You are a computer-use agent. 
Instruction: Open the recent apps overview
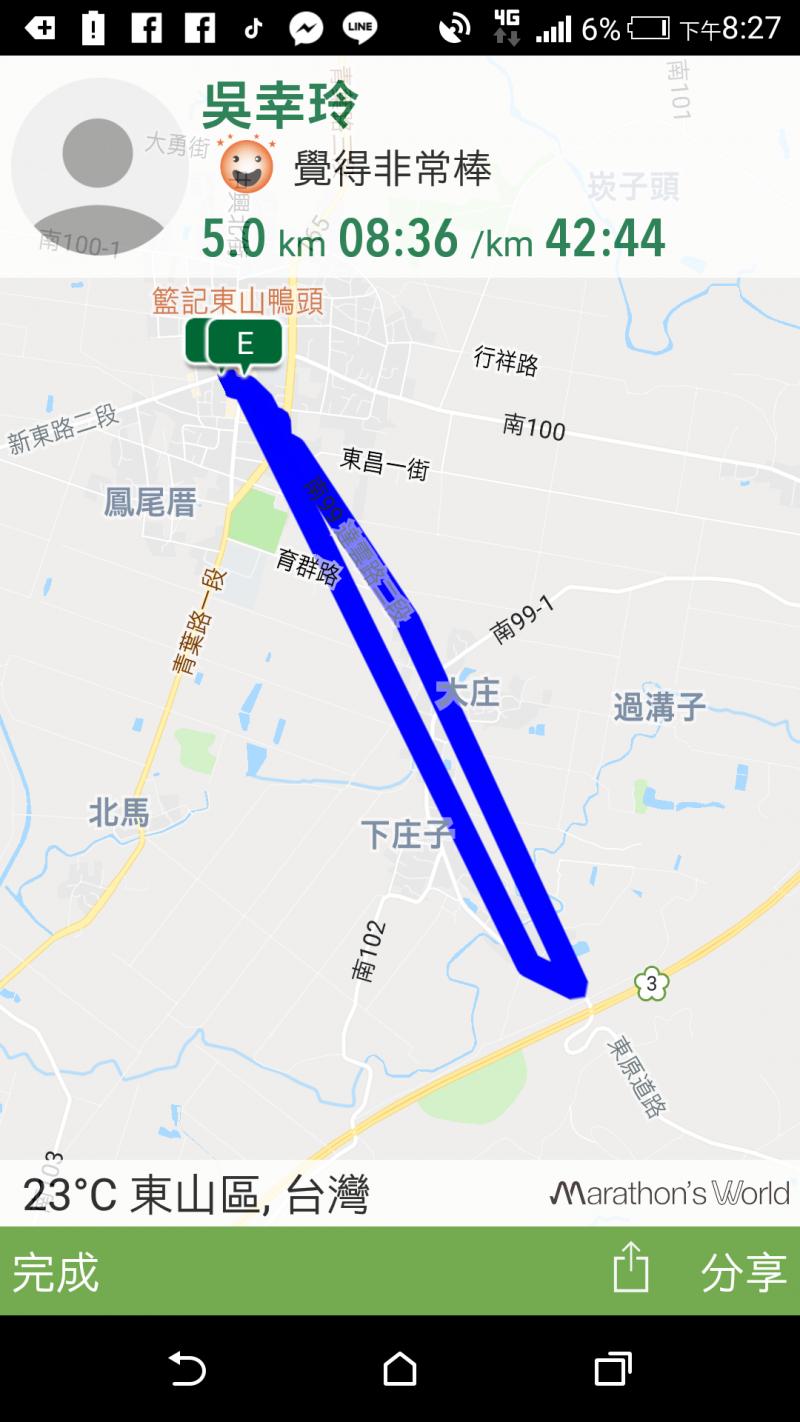tap(612, 1368)
